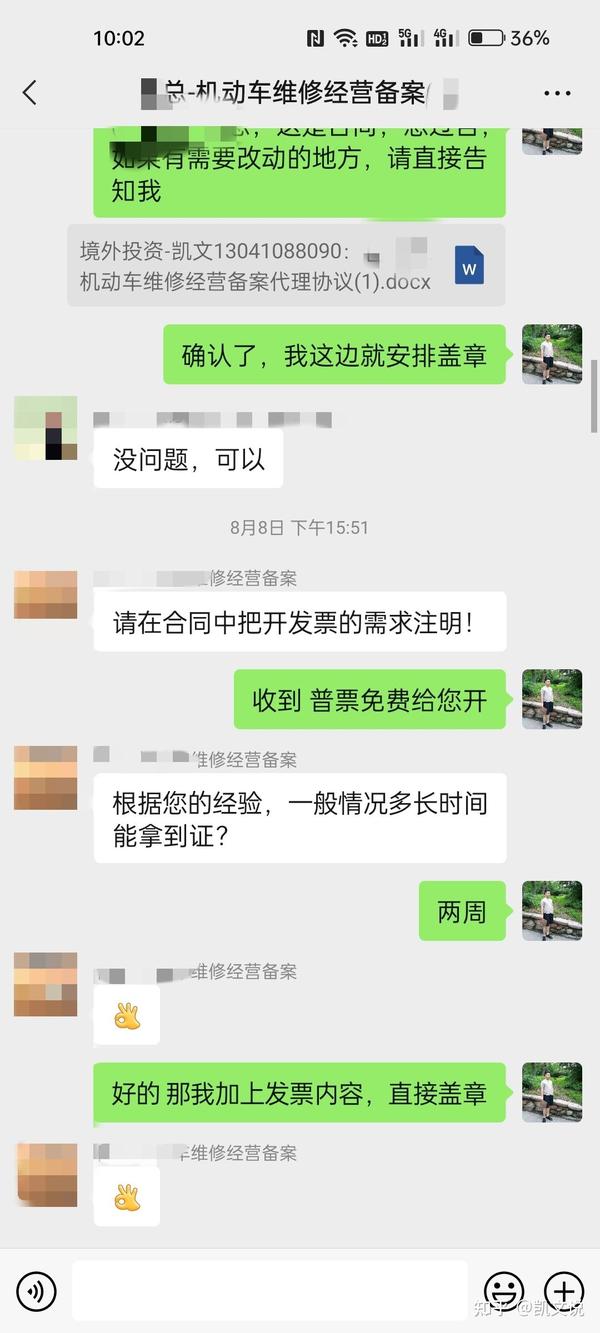This screenshot has width=600, height=1333.
Task: Open the chat's three-dot menu
Action: pos(557,93)
